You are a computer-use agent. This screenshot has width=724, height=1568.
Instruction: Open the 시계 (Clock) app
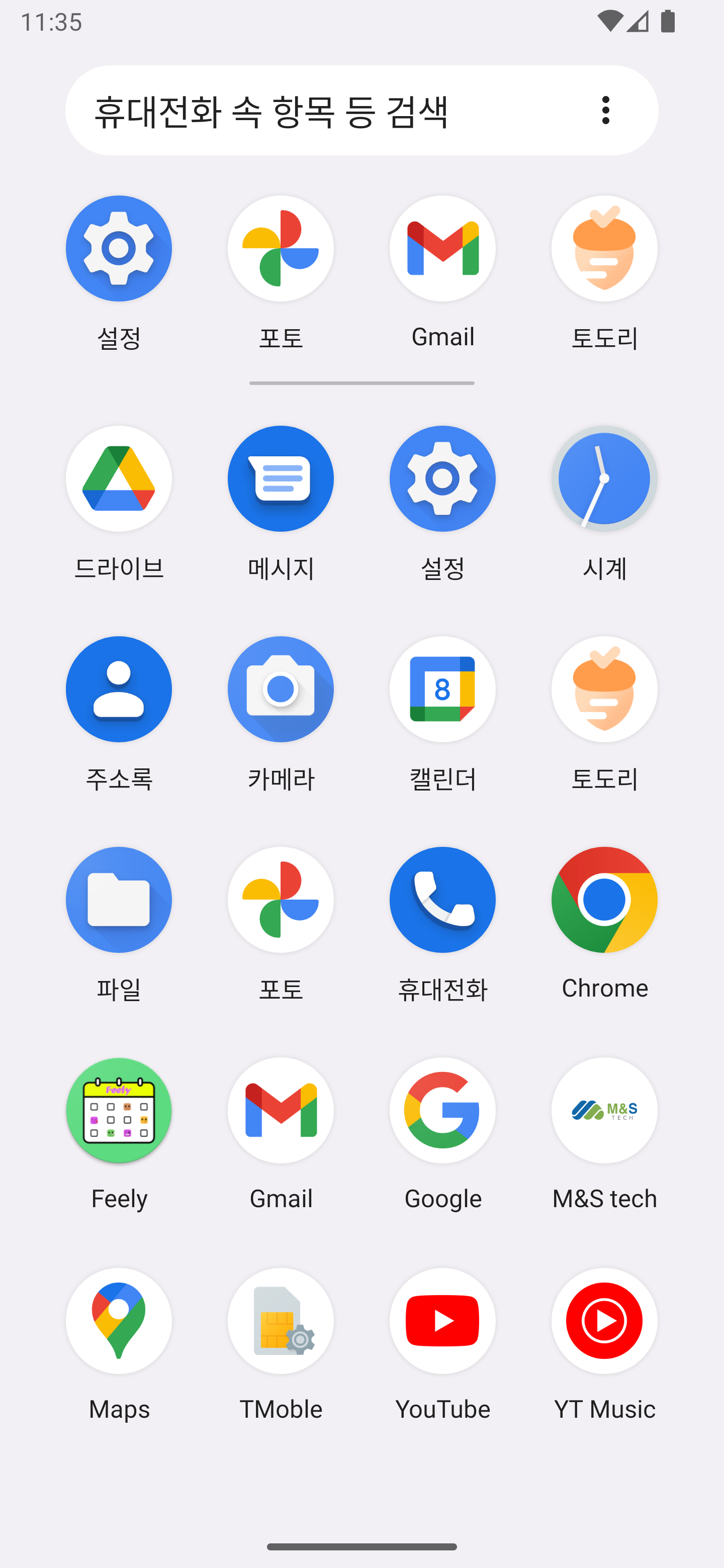click(604, 479)
